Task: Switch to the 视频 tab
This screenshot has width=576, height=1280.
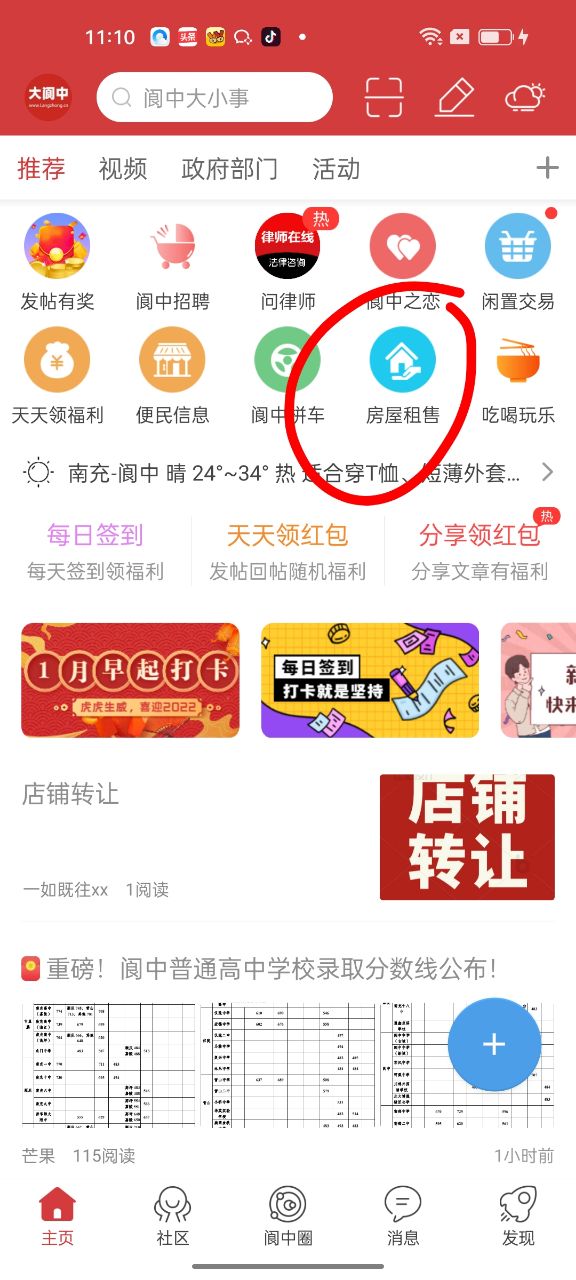Action: click(123, 168)
